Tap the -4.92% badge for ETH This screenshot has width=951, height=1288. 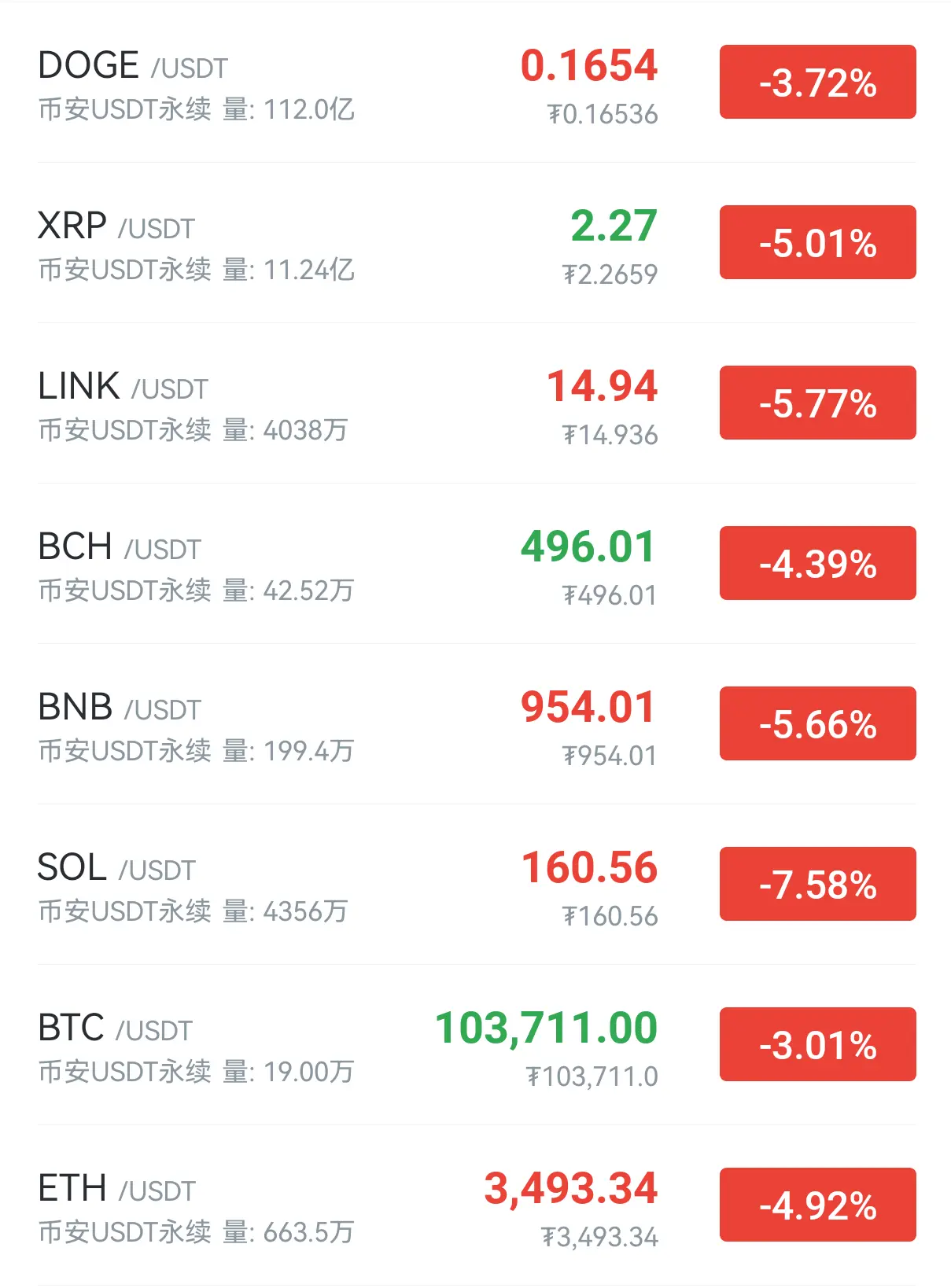coord(817,1205)
